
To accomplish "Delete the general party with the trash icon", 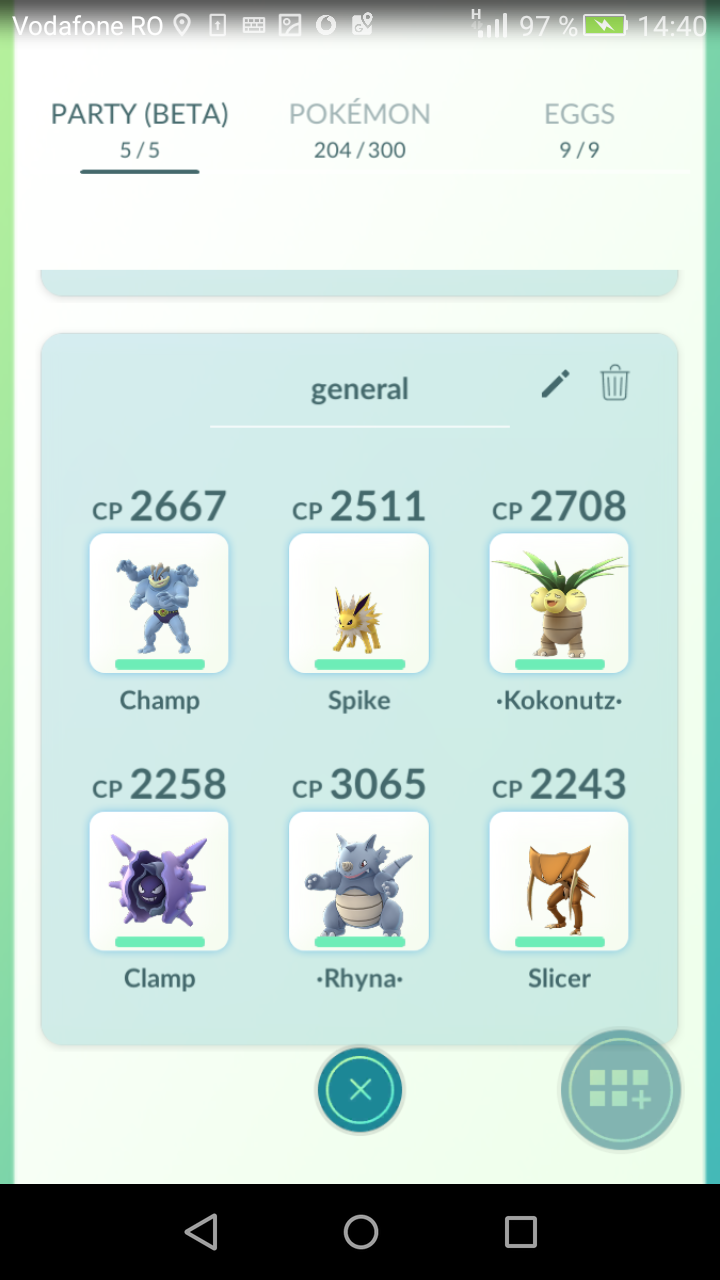I will tap(614, 383).
